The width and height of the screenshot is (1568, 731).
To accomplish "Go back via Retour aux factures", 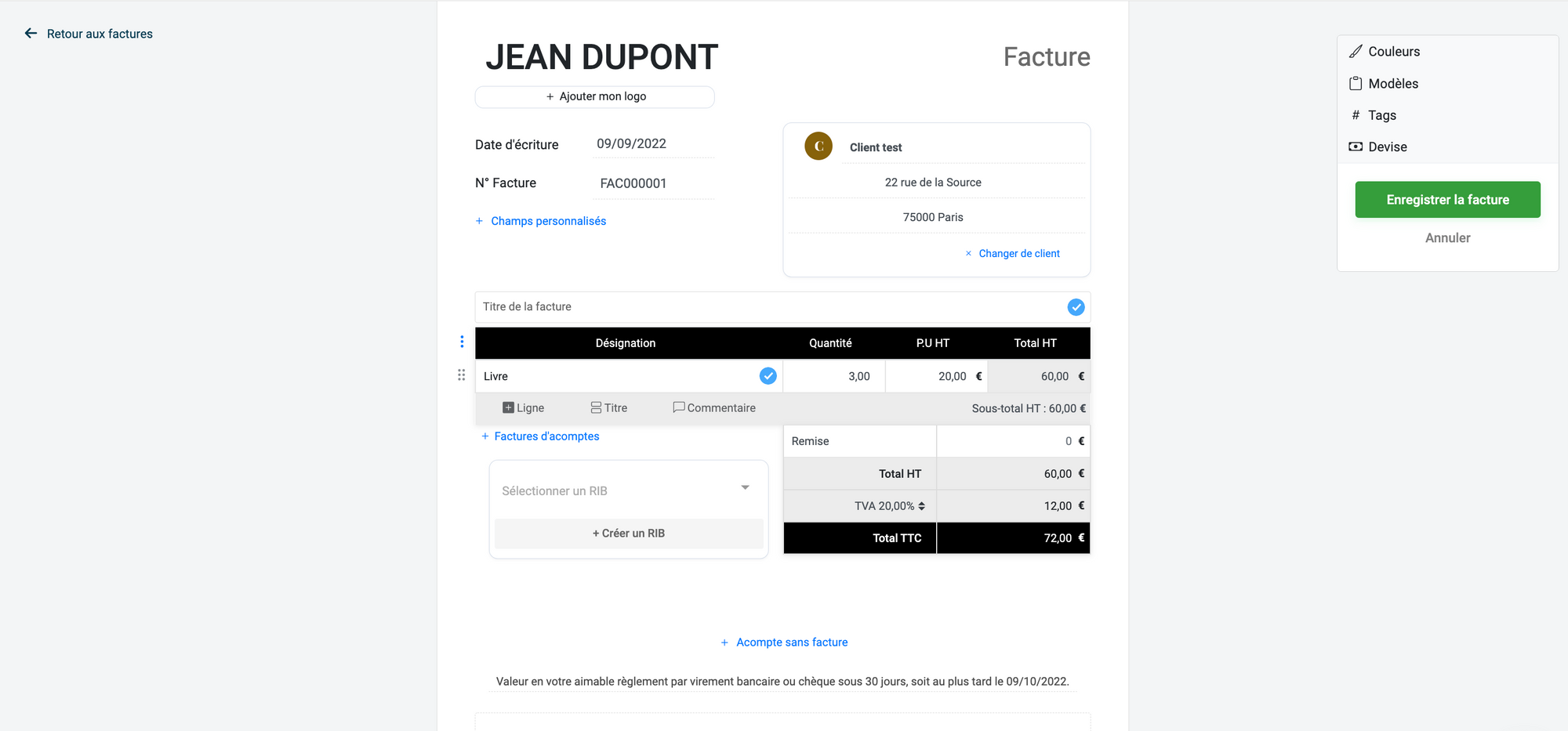I will (x=89, y=34).
